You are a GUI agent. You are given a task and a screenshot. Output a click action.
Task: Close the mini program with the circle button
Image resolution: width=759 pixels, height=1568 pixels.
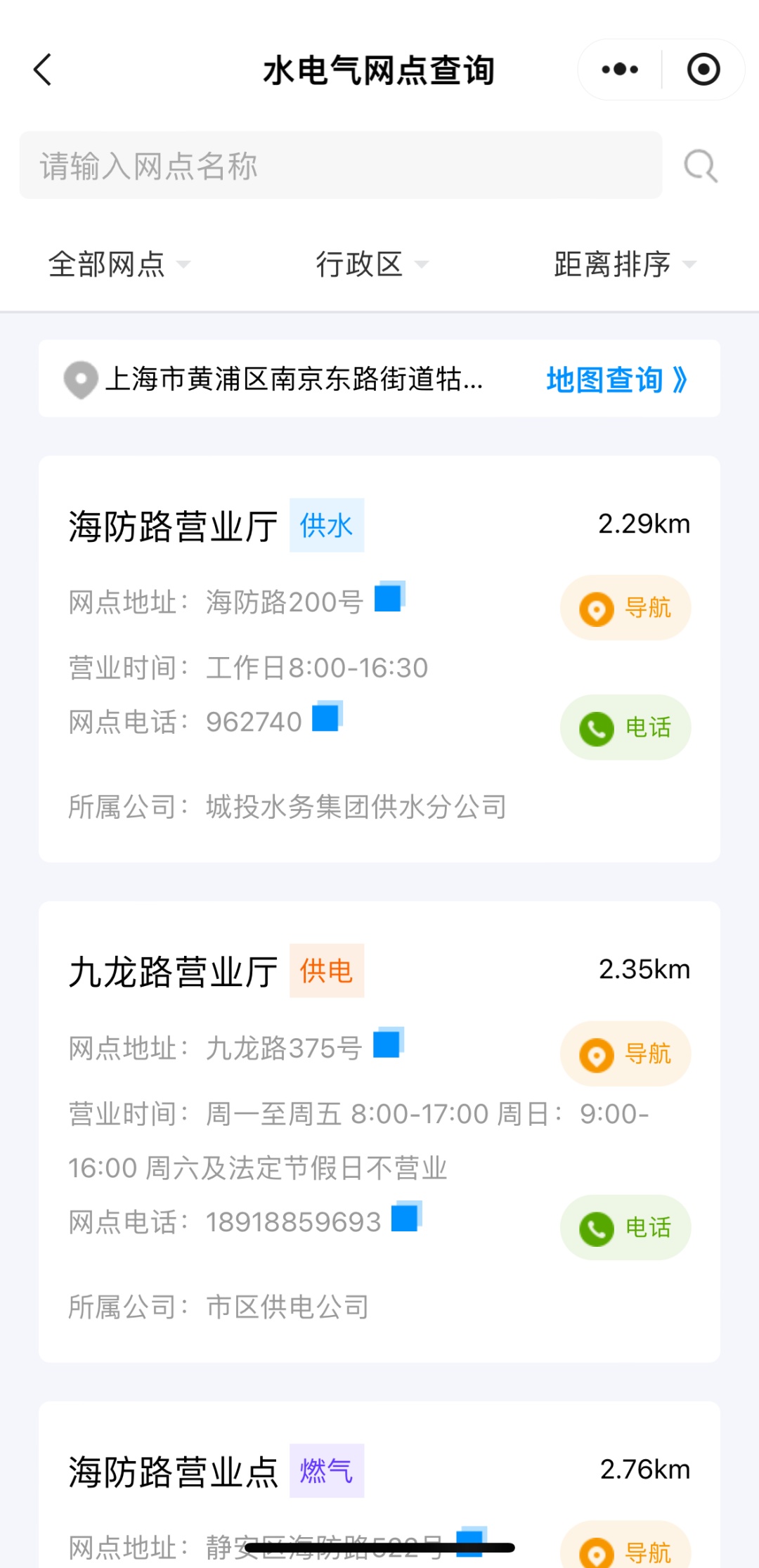click(x=703, y=70)
